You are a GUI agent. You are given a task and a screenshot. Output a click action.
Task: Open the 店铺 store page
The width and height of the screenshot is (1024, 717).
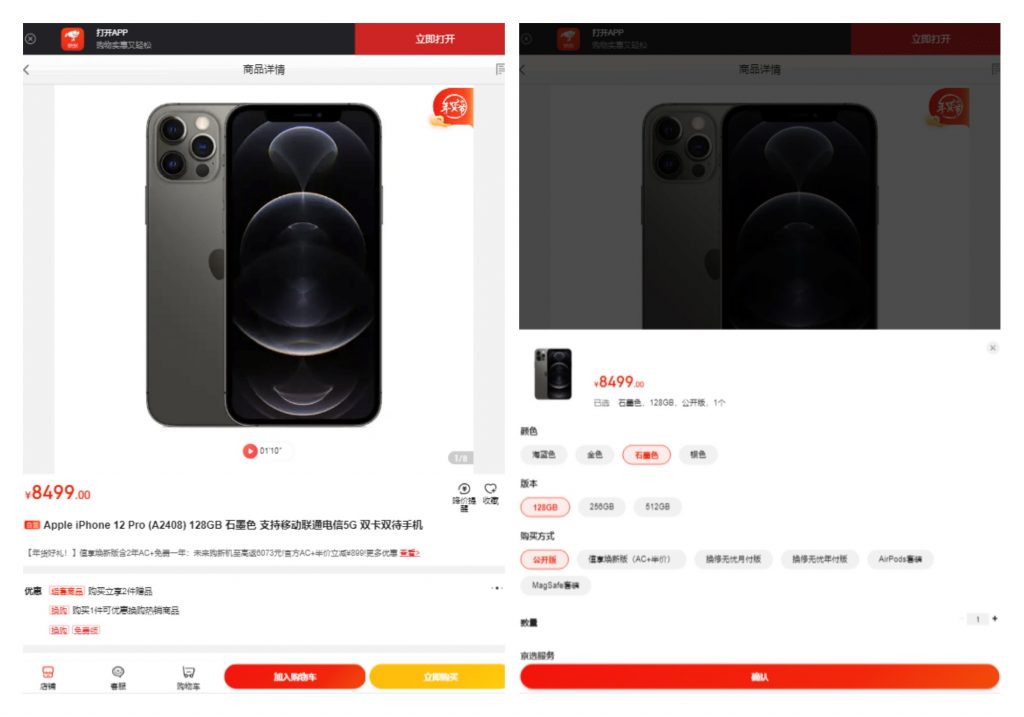tap(47, 677)
